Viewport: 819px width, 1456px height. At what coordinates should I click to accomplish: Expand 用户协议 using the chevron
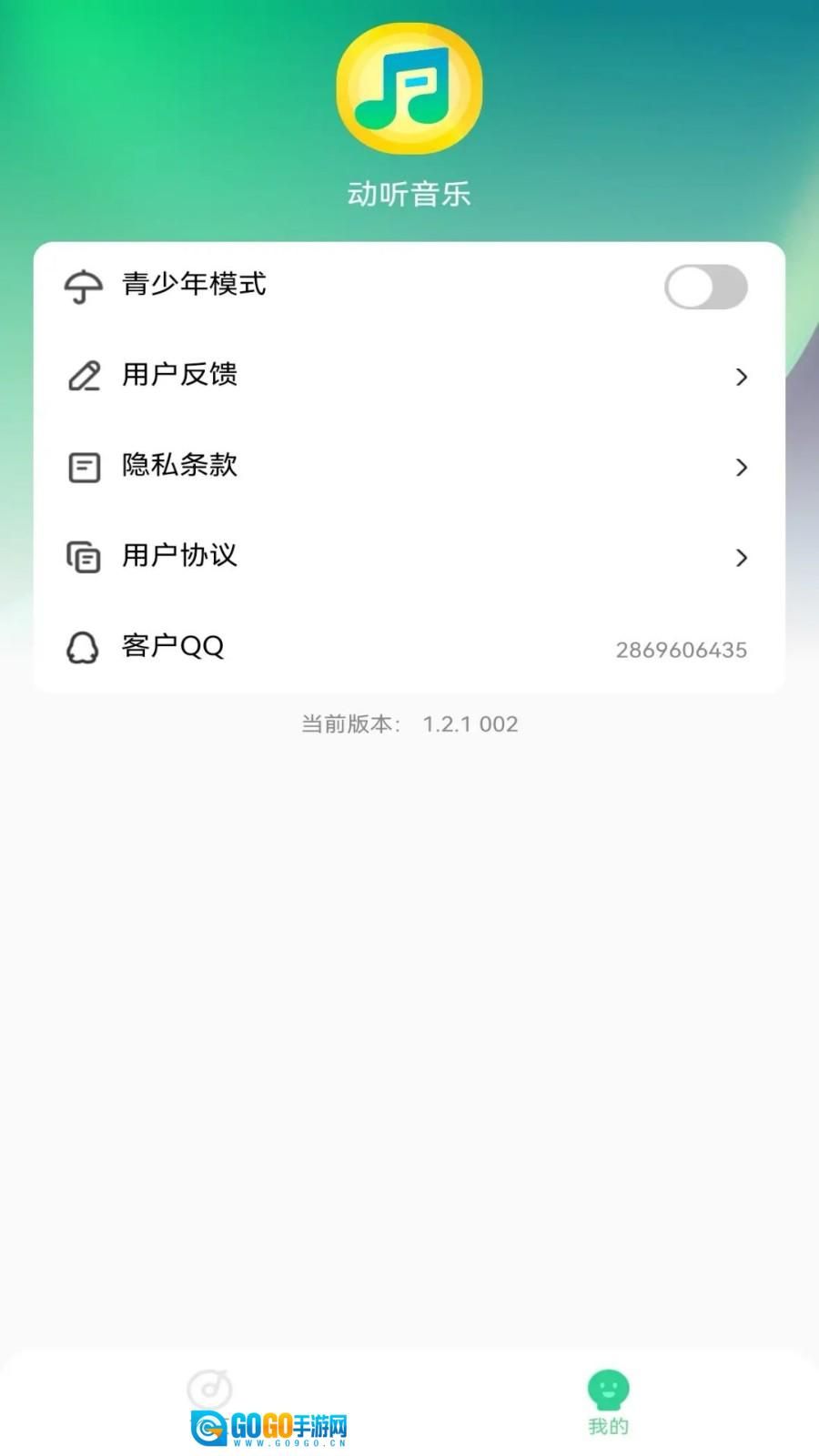click(x=742, y=557)
